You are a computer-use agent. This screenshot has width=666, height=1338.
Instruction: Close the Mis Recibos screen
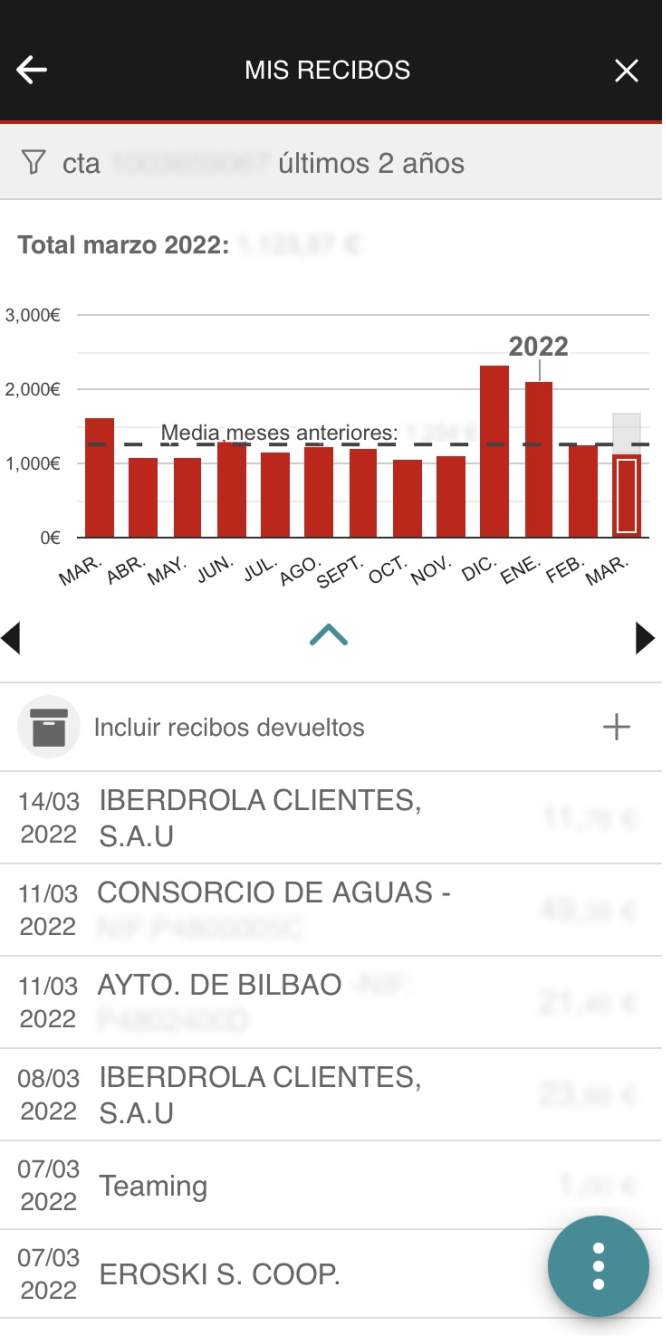(x=626, y=70)
